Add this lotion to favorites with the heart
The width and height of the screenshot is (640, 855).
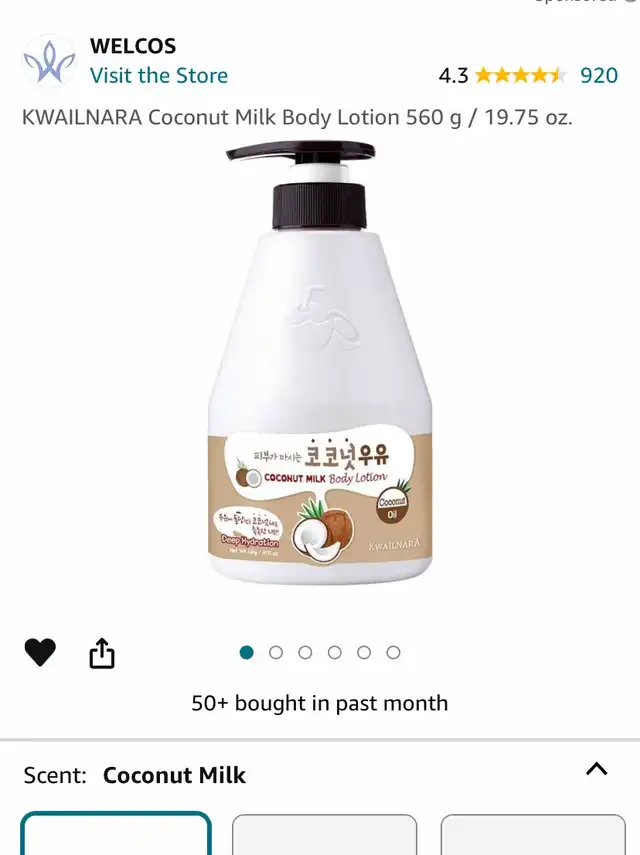click(40, 653)
